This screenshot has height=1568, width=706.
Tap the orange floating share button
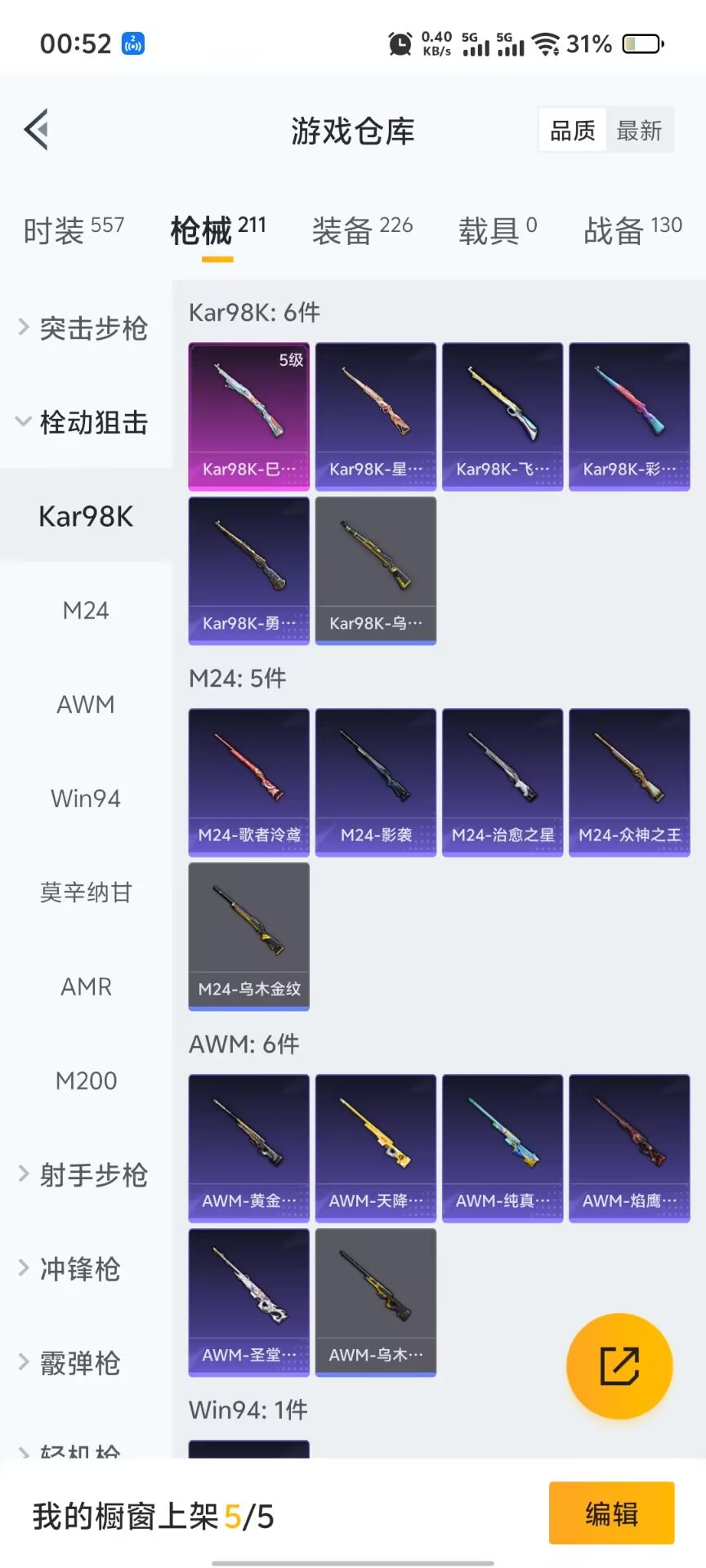coord(619,1366)
